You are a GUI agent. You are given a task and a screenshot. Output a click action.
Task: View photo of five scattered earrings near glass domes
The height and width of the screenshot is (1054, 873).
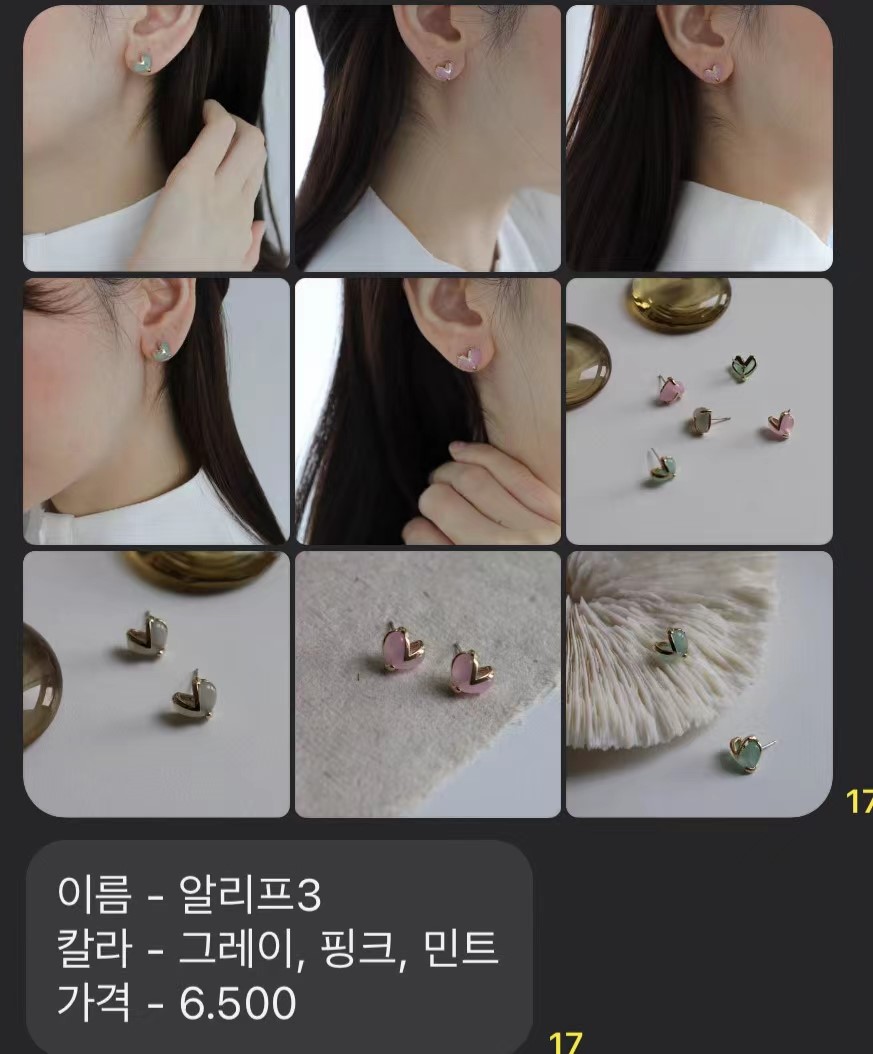coord(699,411)
